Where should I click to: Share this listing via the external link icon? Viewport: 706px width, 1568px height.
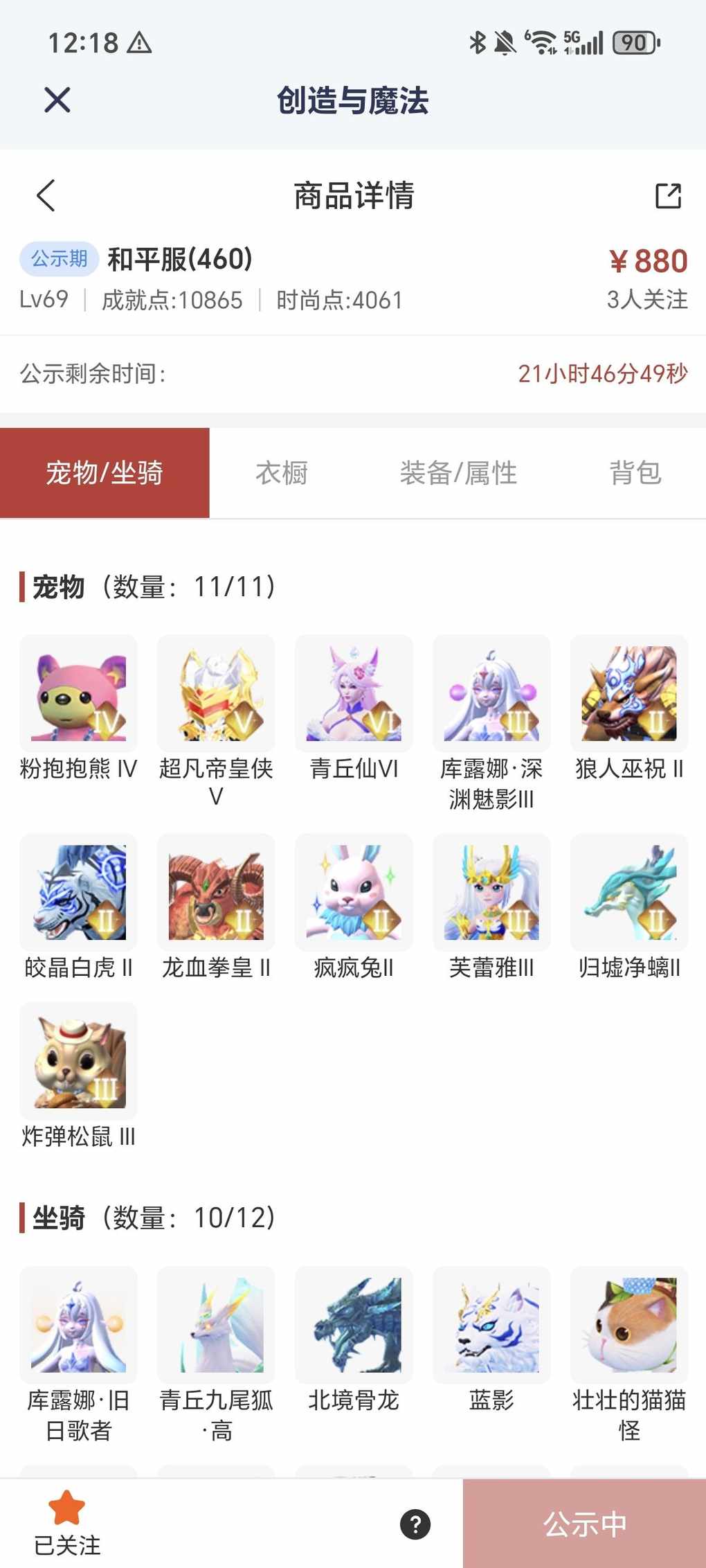668,195
